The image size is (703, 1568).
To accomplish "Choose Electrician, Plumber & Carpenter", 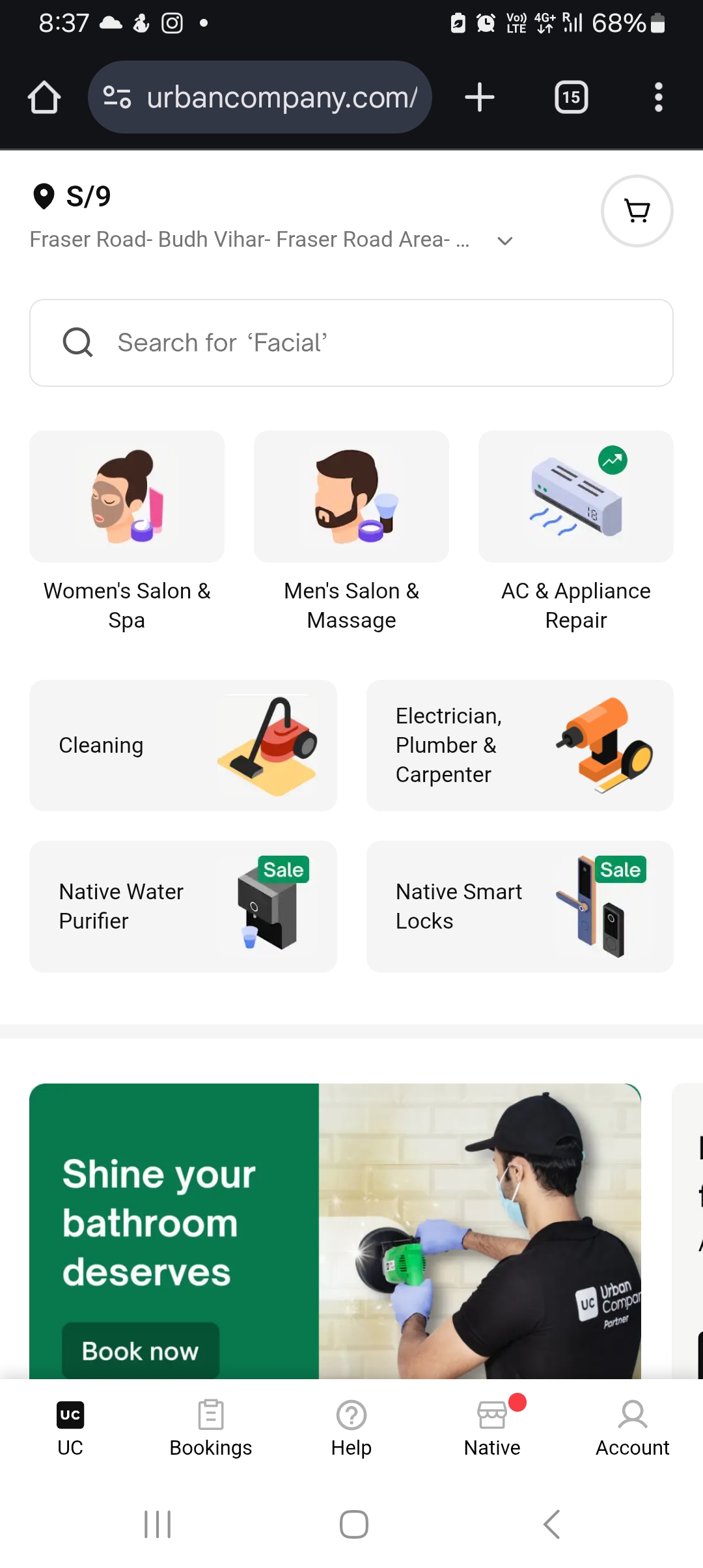I will [519, 746].
